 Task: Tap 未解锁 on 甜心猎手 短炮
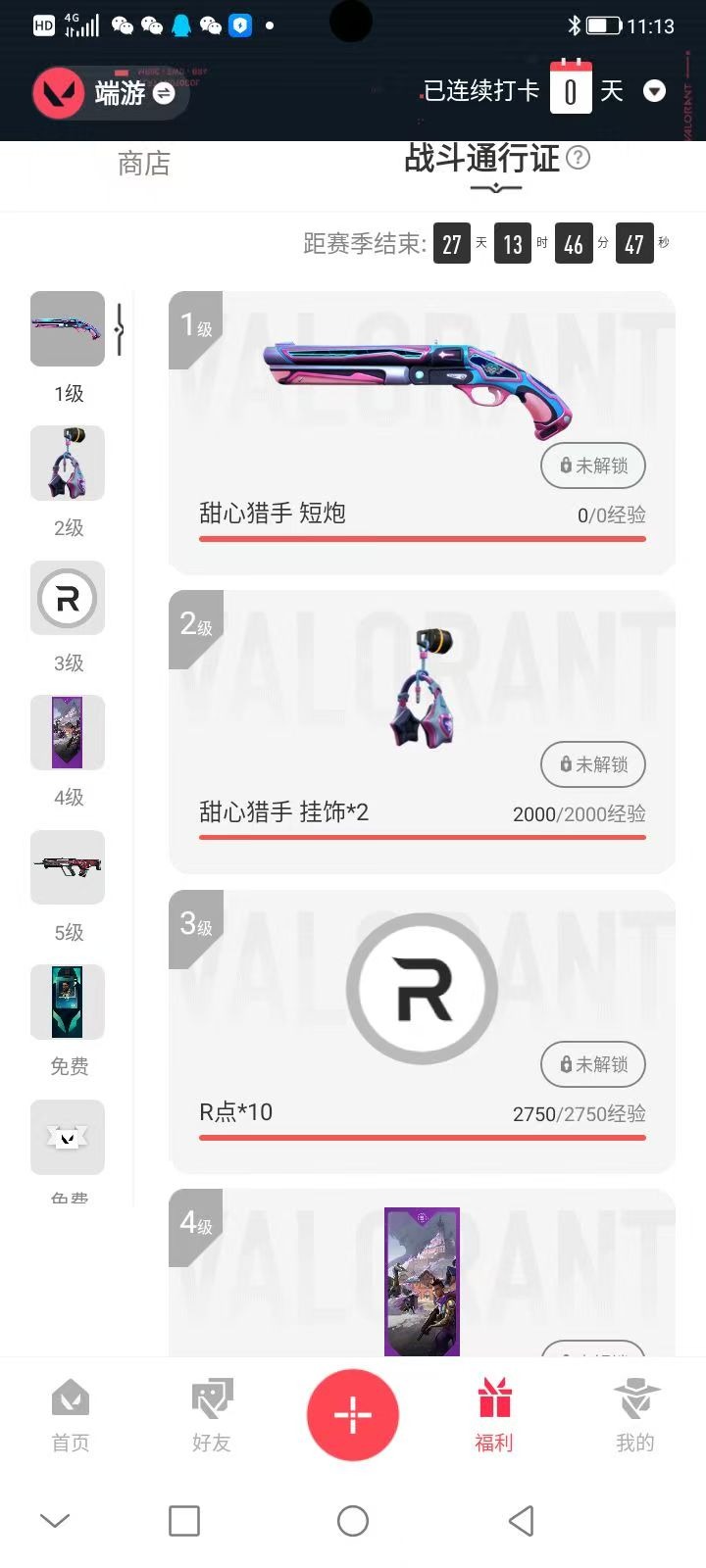(593, 465)
